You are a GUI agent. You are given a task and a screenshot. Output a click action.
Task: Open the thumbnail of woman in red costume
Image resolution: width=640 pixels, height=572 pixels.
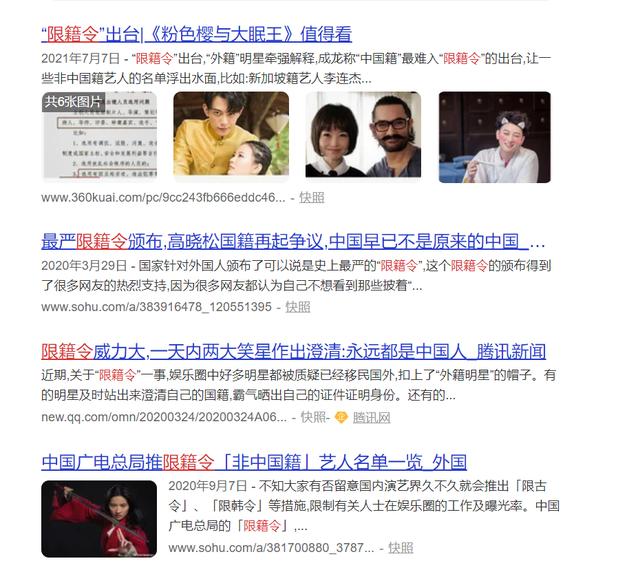[99, 518]
